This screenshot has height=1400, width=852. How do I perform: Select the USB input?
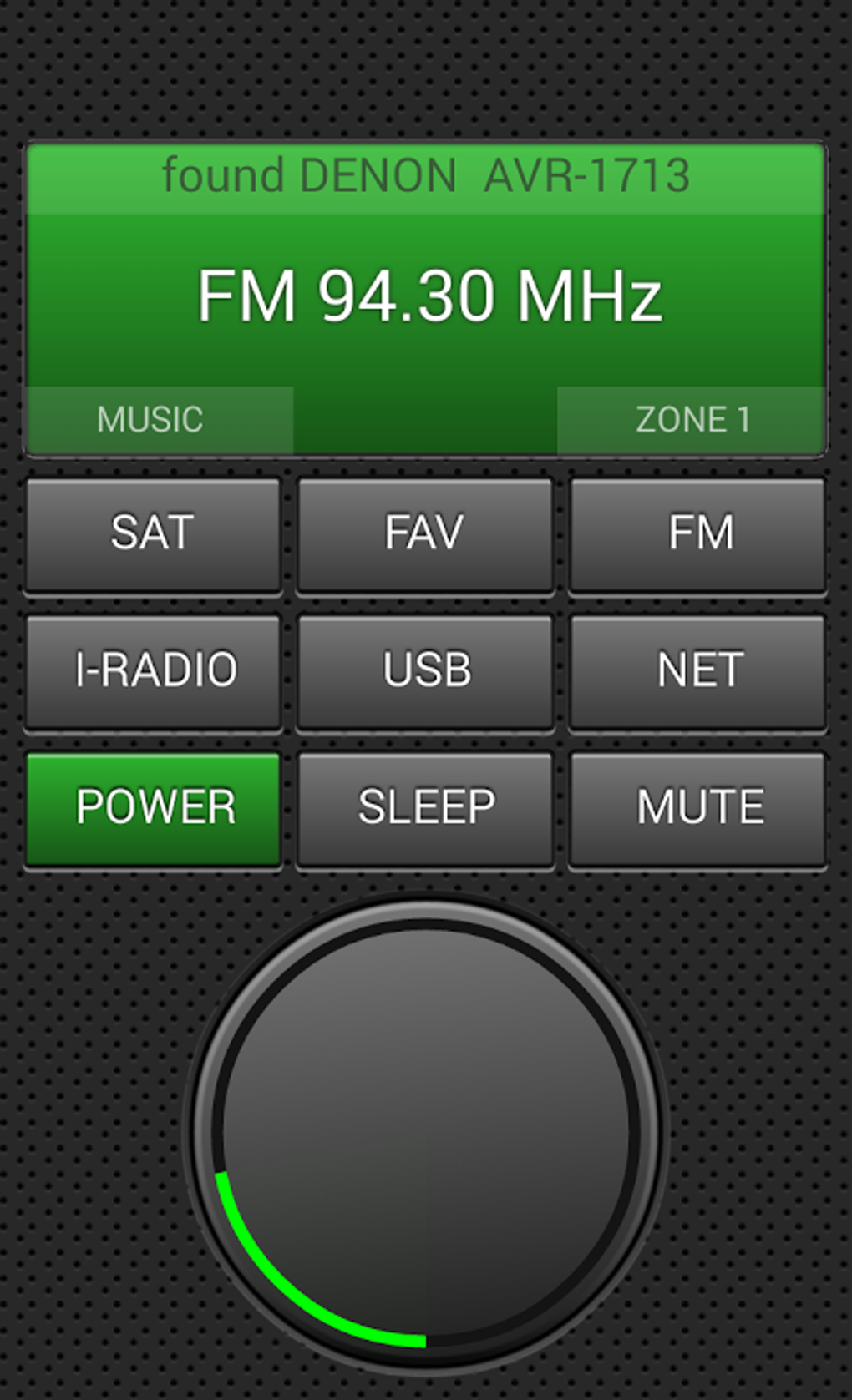click(424, 670)
